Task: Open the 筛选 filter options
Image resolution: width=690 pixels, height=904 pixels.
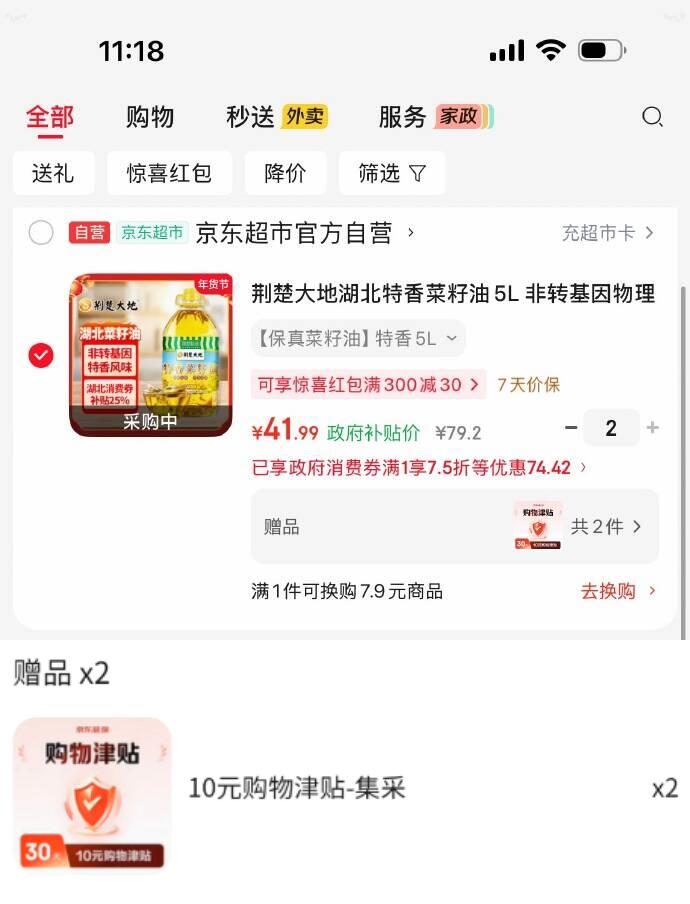Action: pyautogui.click(x=392, y=173)
